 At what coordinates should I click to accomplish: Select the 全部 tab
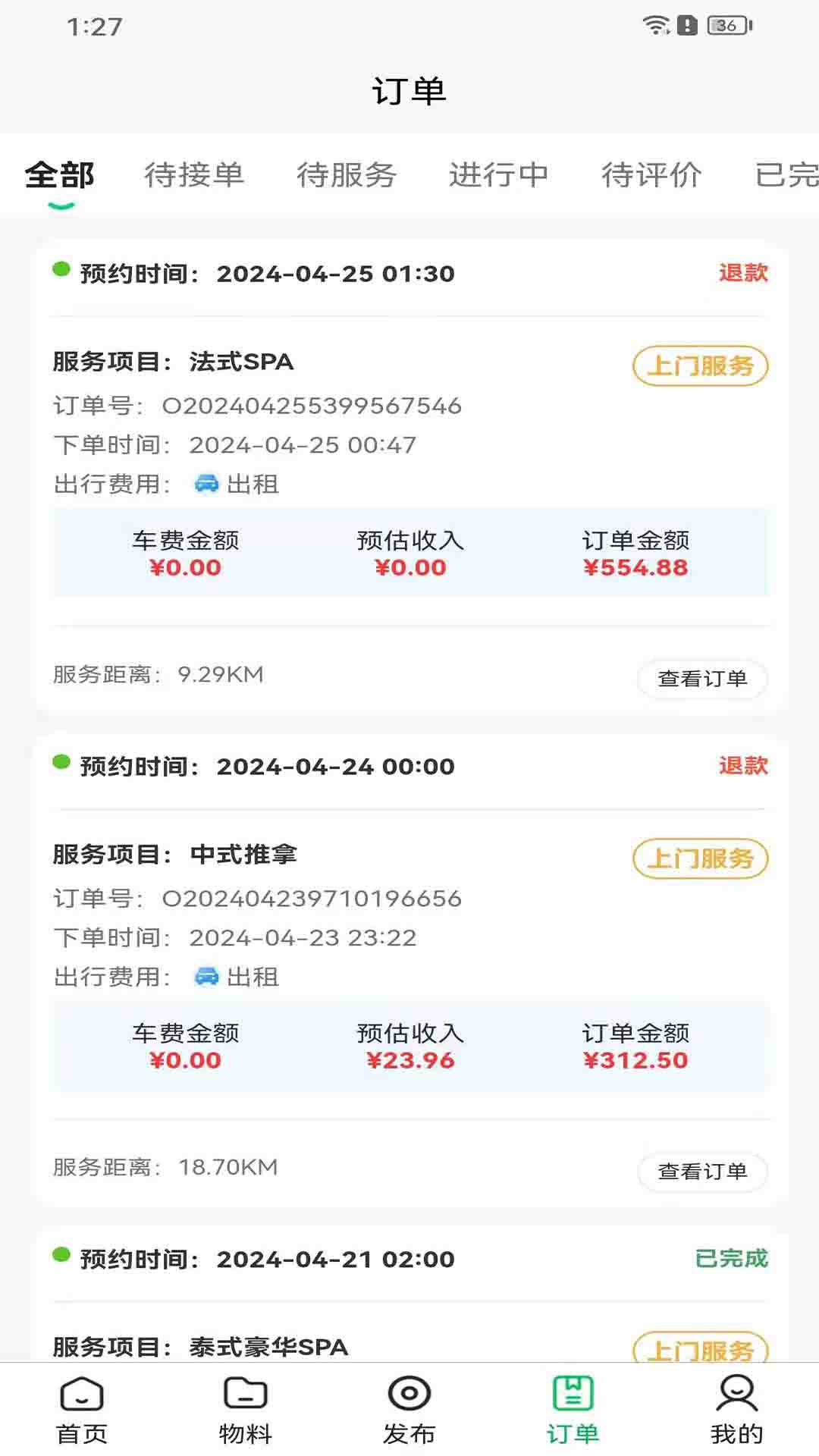(60, 175)
